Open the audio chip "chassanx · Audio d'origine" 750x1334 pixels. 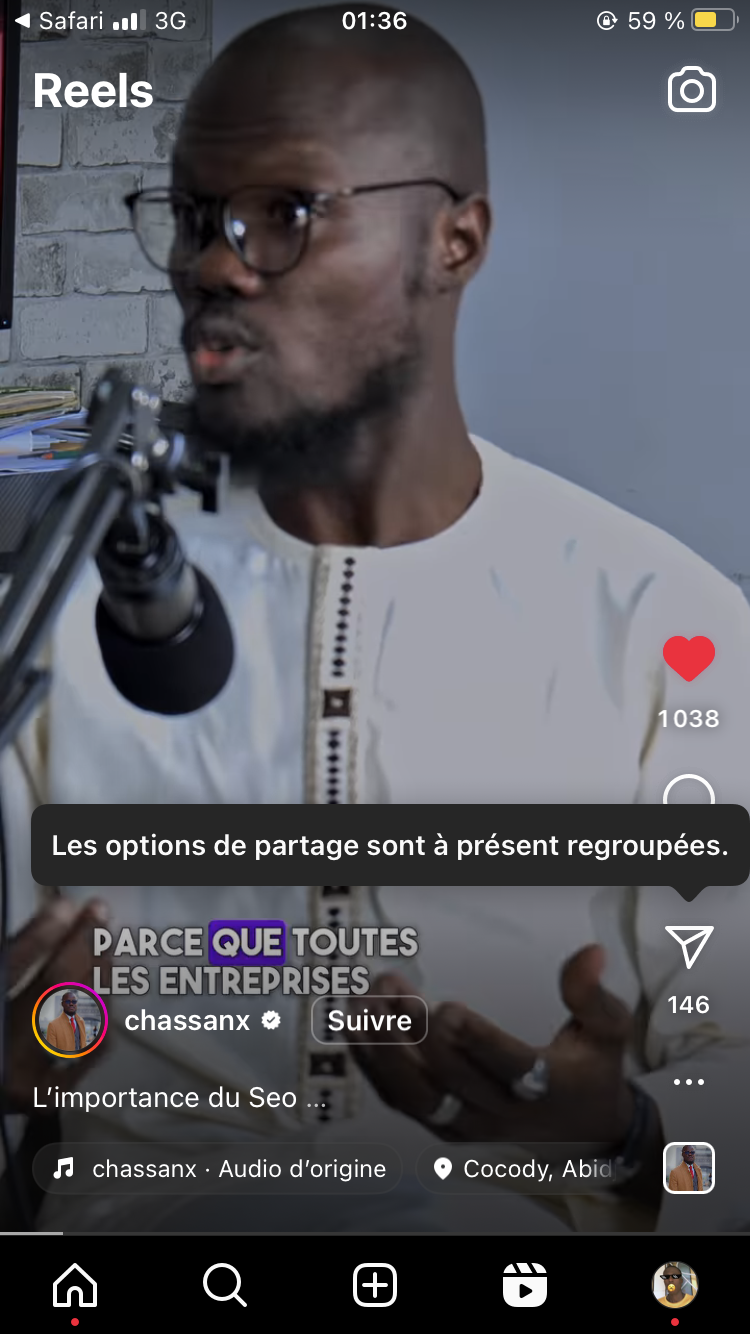pyautogui.click(x=218, y=1169)
